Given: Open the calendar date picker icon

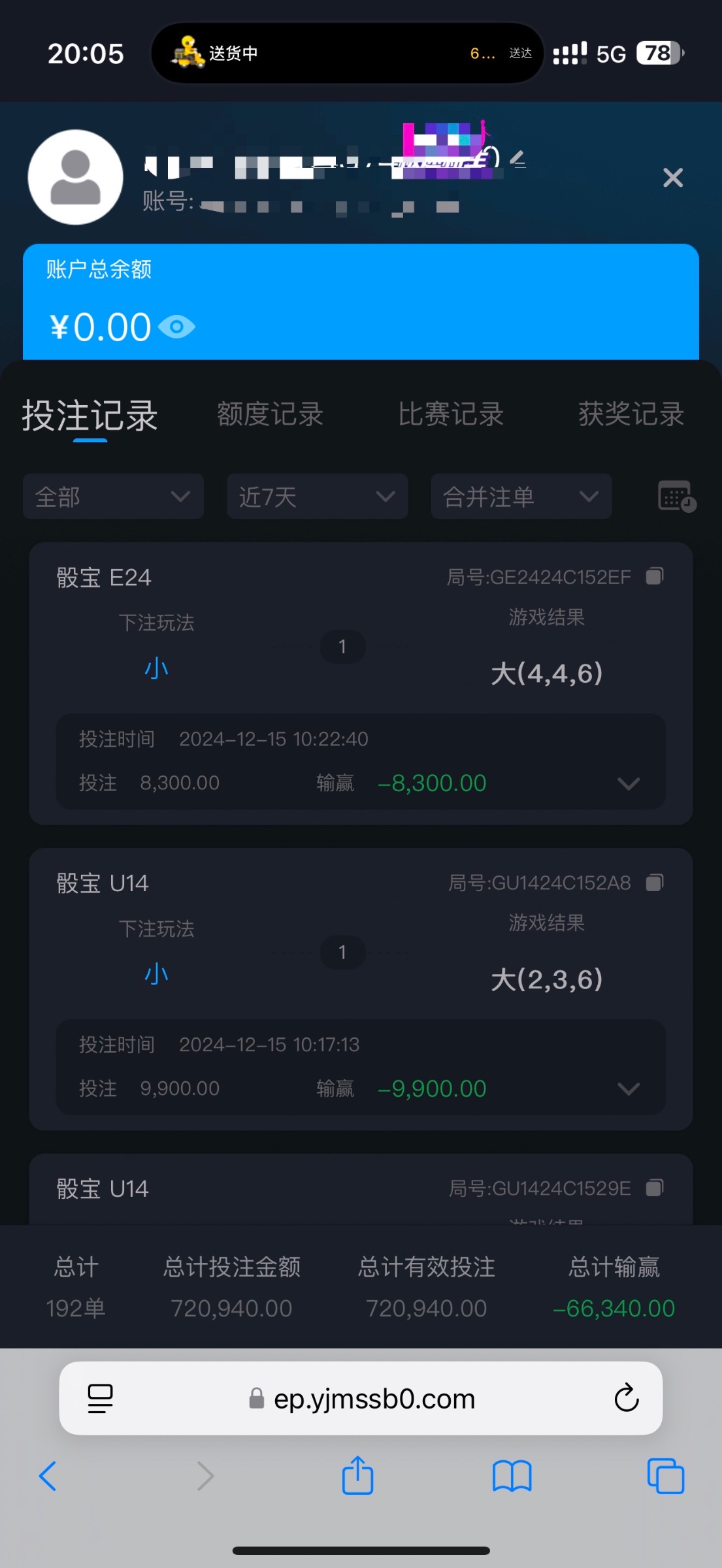Looking at the screenshot, I should tap(677, 497).
